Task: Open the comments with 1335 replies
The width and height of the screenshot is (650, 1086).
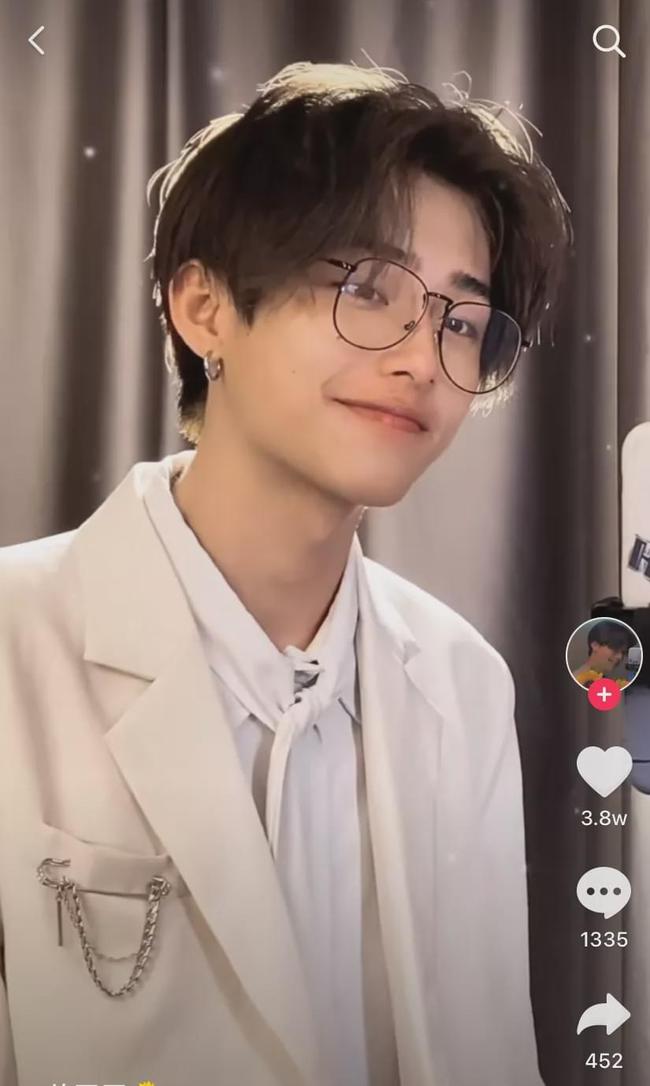Action: point(603,892)
